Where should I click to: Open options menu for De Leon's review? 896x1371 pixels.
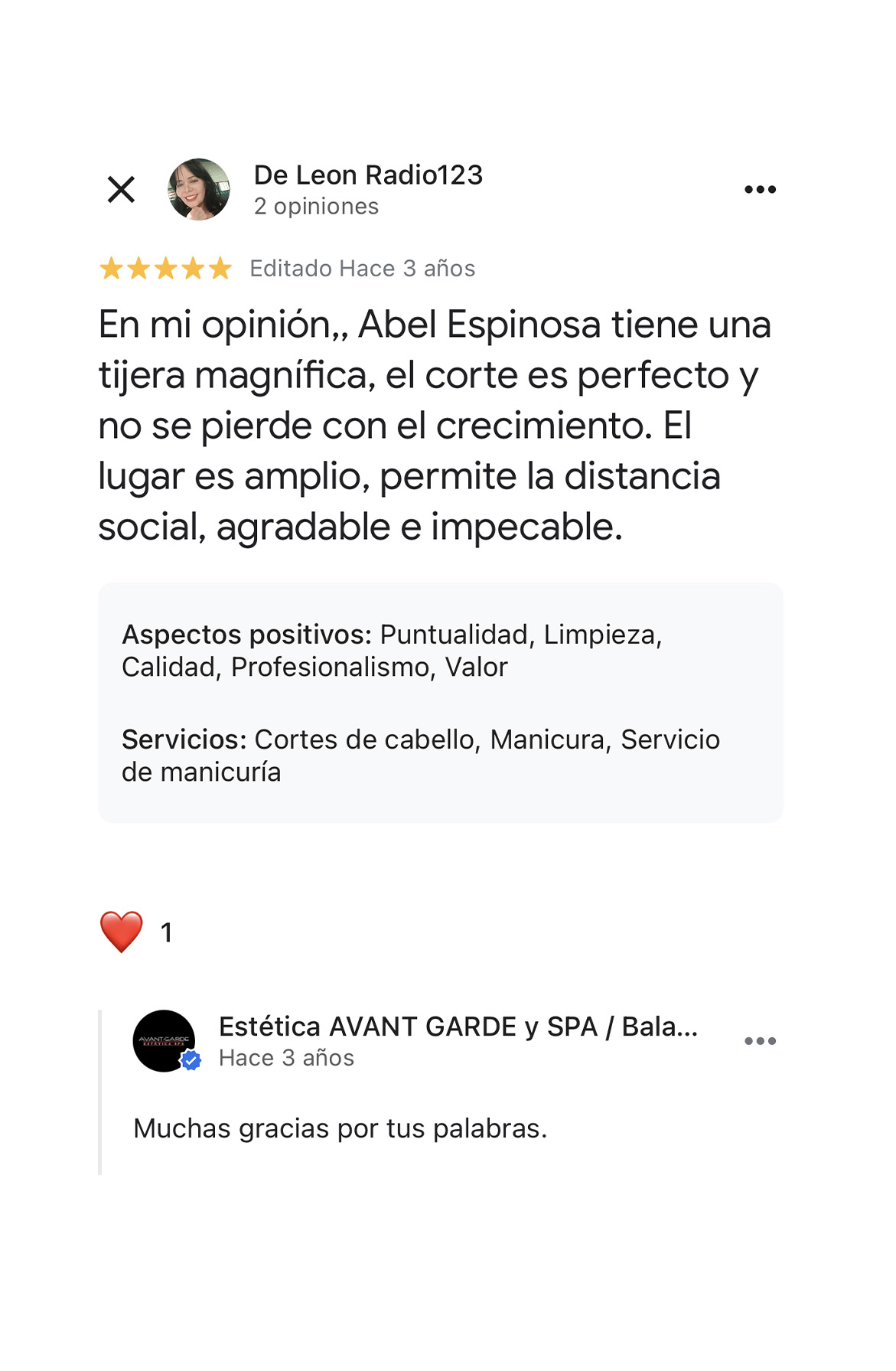(x=760, y=190)
